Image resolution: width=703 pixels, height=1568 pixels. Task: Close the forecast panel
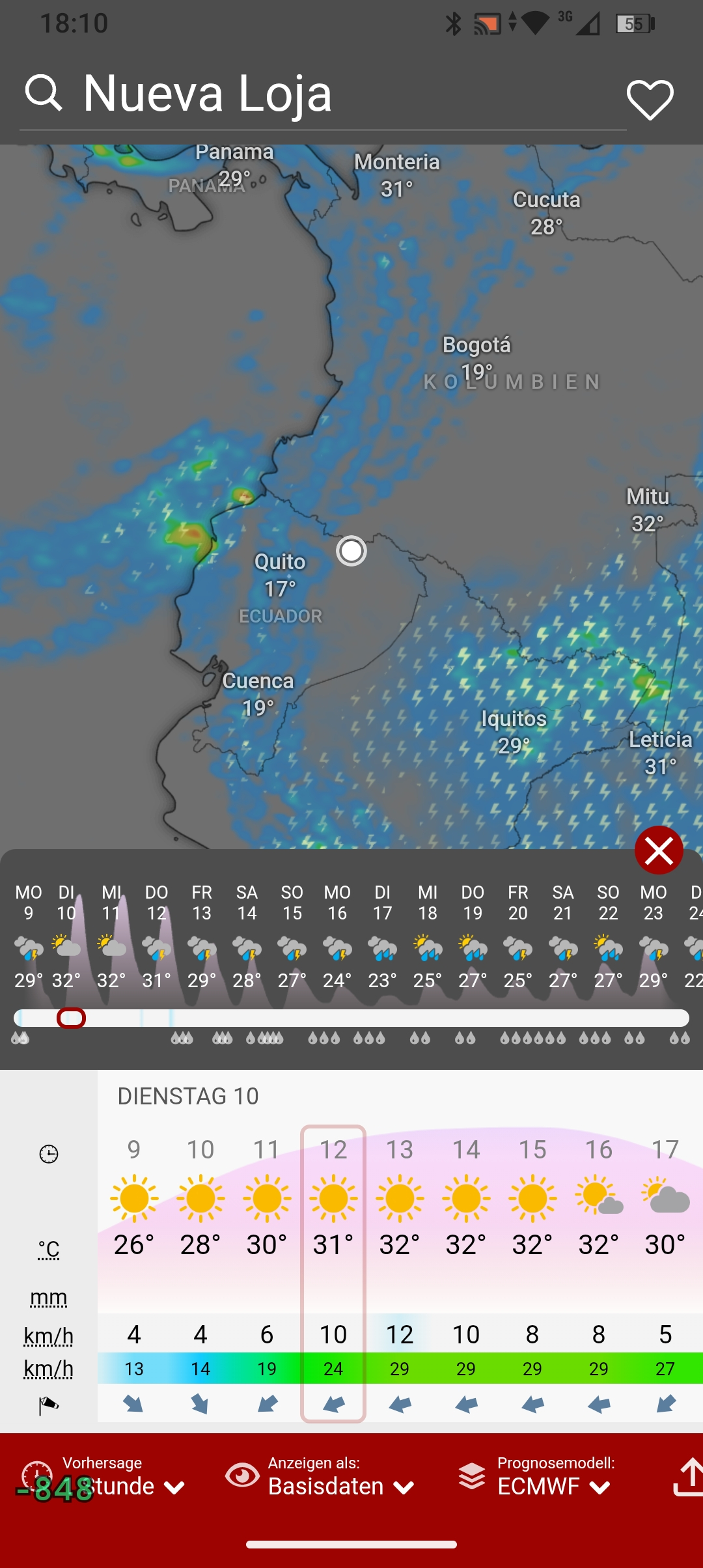click(x=658, y=850)
